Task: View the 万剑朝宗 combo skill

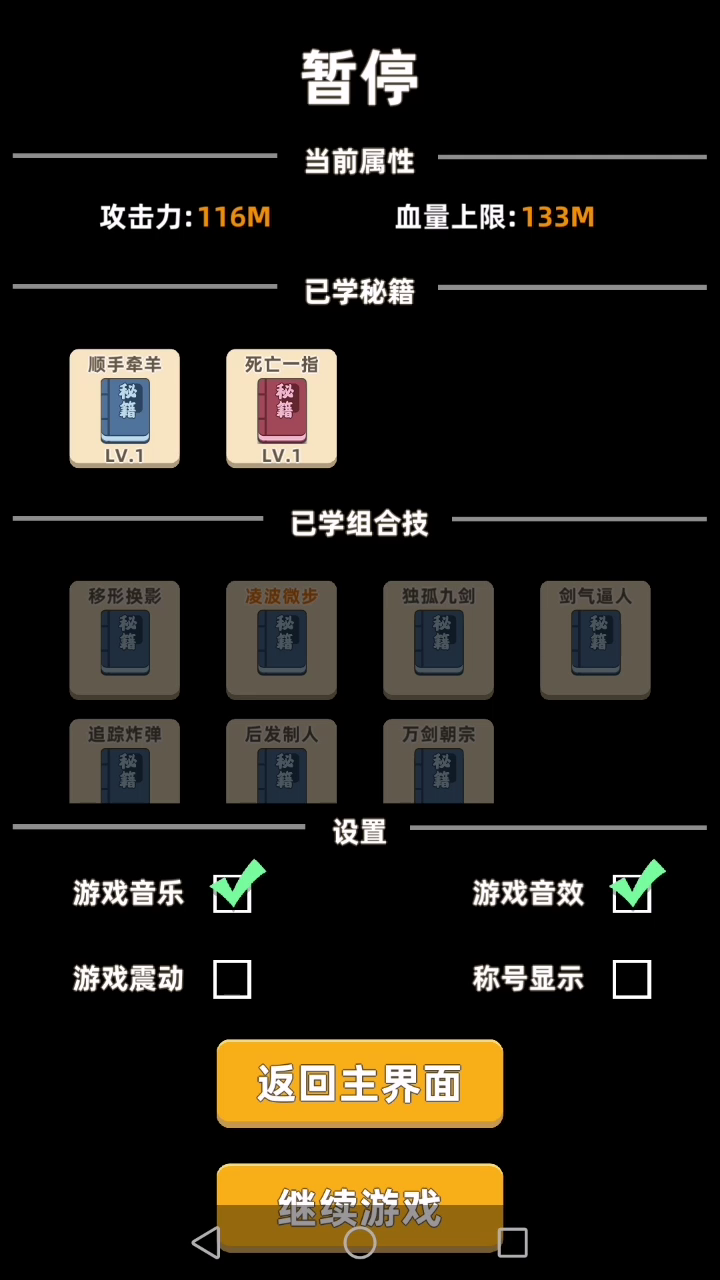Action: [438, 761]
